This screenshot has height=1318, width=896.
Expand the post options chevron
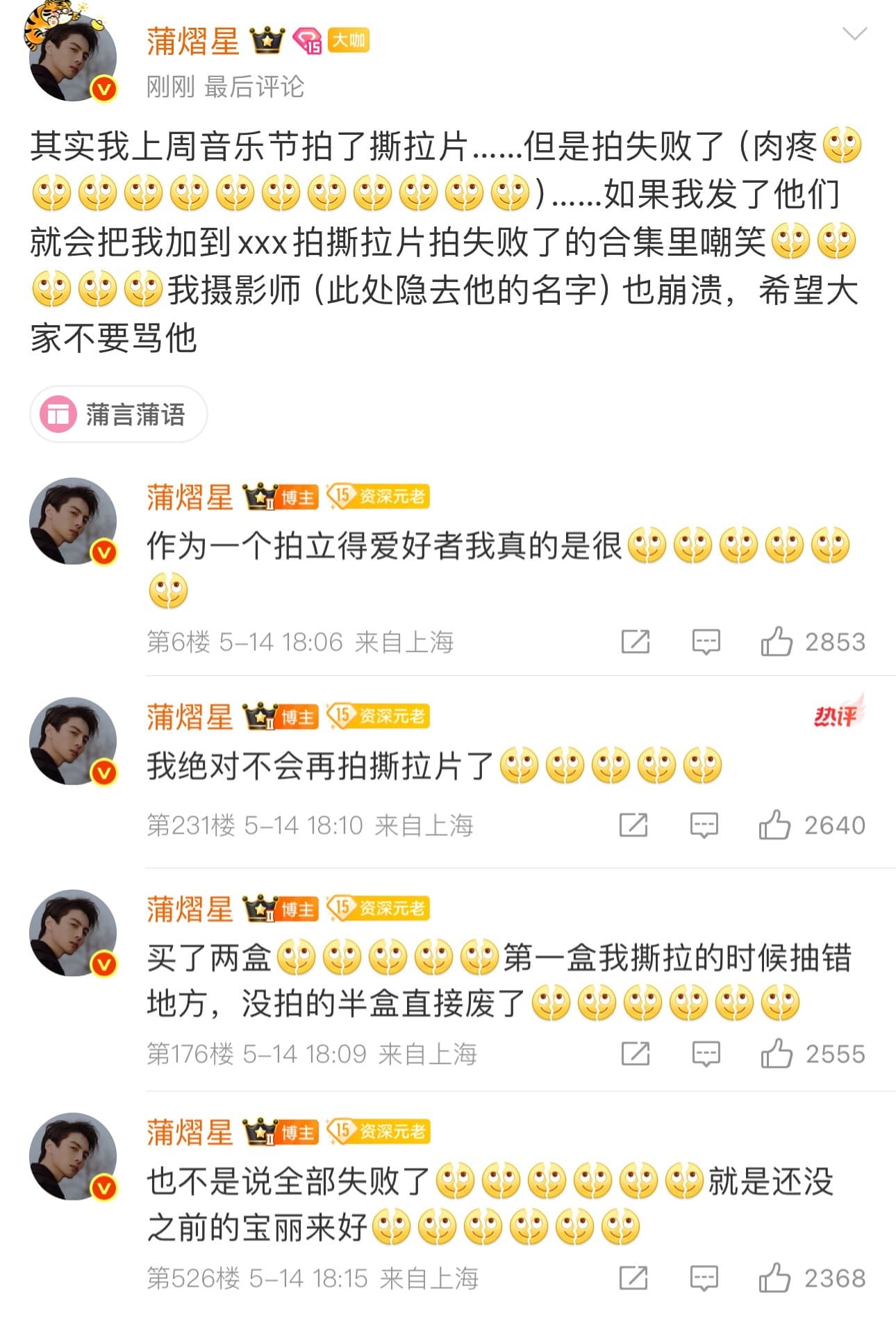(x=854, y=34)
